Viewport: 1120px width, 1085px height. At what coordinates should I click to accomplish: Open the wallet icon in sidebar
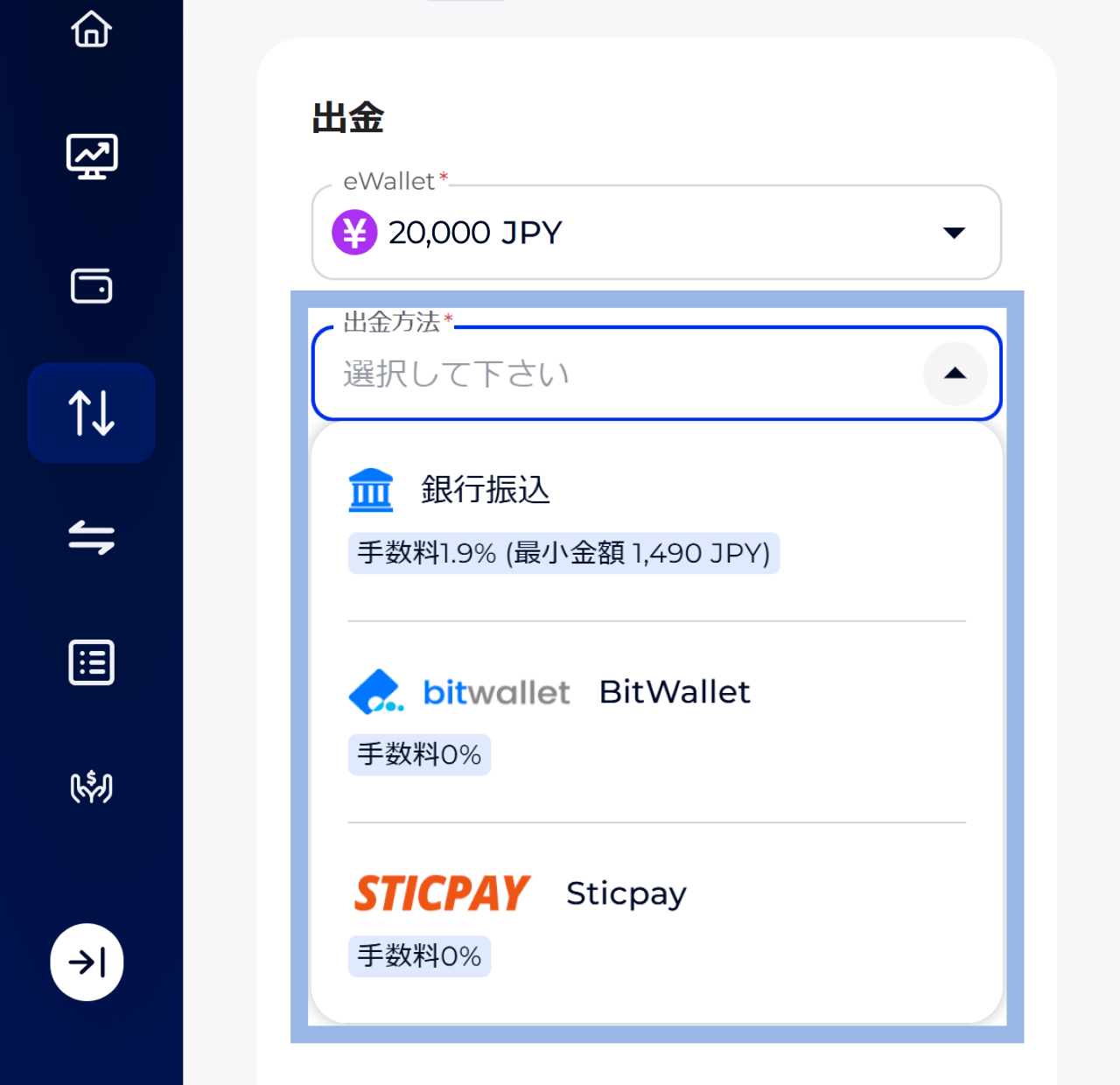click(x=91, y=286)
